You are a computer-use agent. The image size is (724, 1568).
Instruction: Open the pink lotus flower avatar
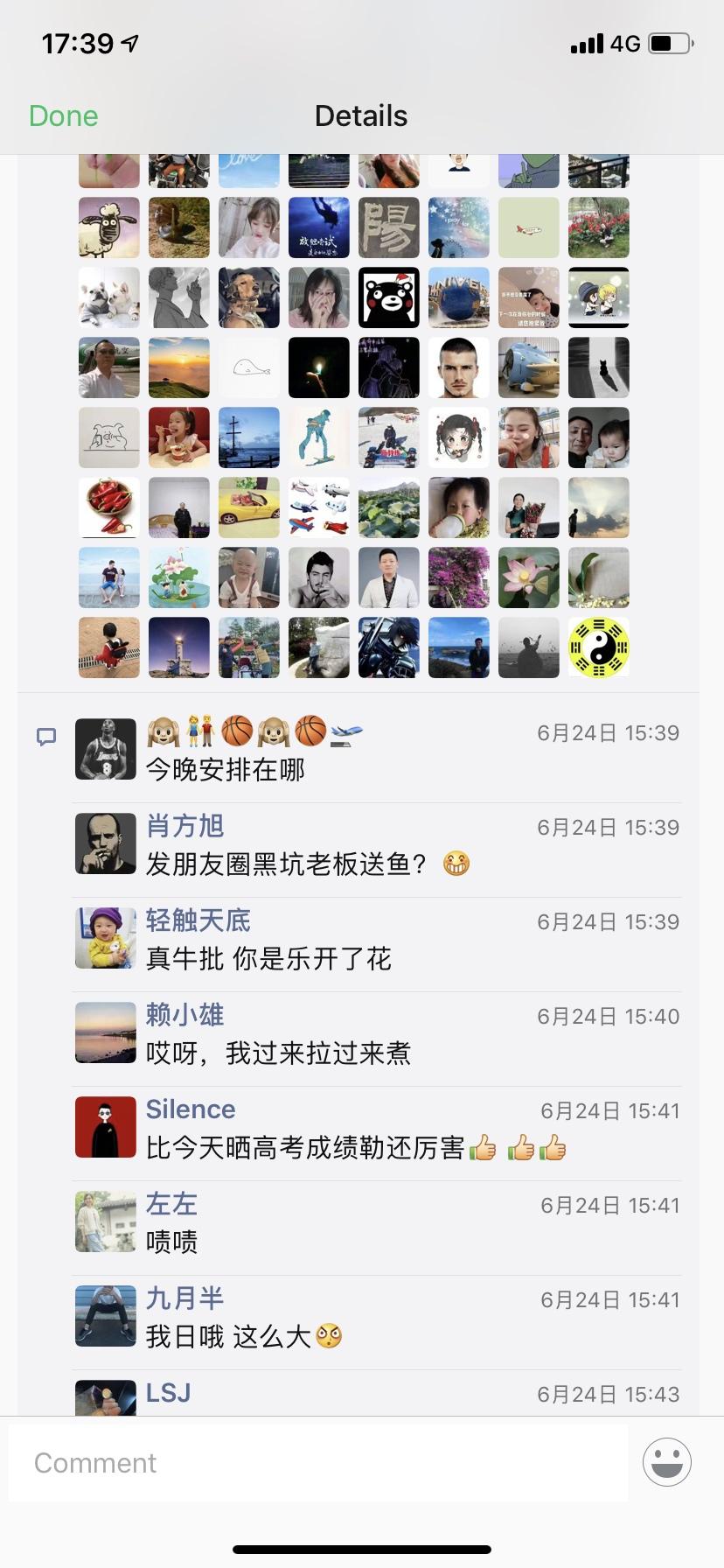pyautogui.click(x=529, y=577)
